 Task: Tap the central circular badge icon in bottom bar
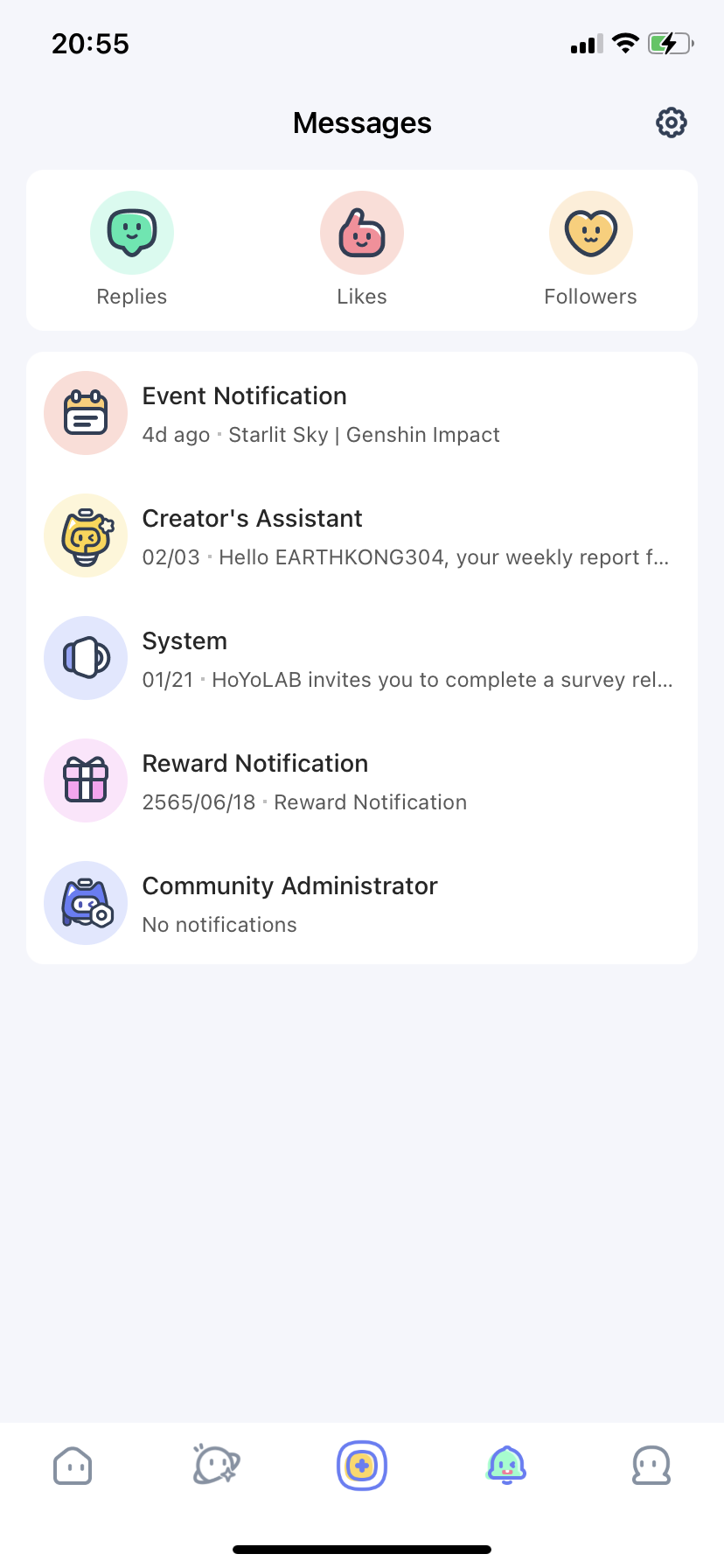point(362,1466)
